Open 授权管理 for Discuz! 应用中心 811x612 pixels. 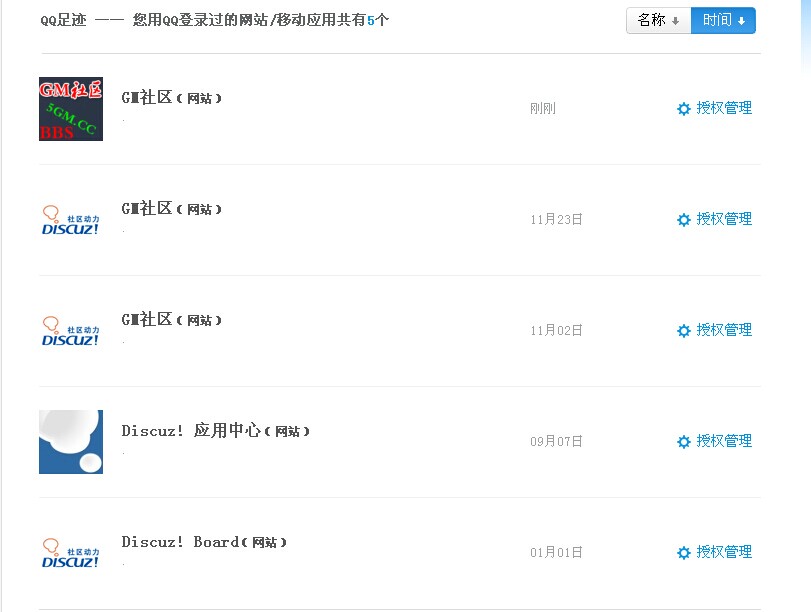[x=714, y=441]
